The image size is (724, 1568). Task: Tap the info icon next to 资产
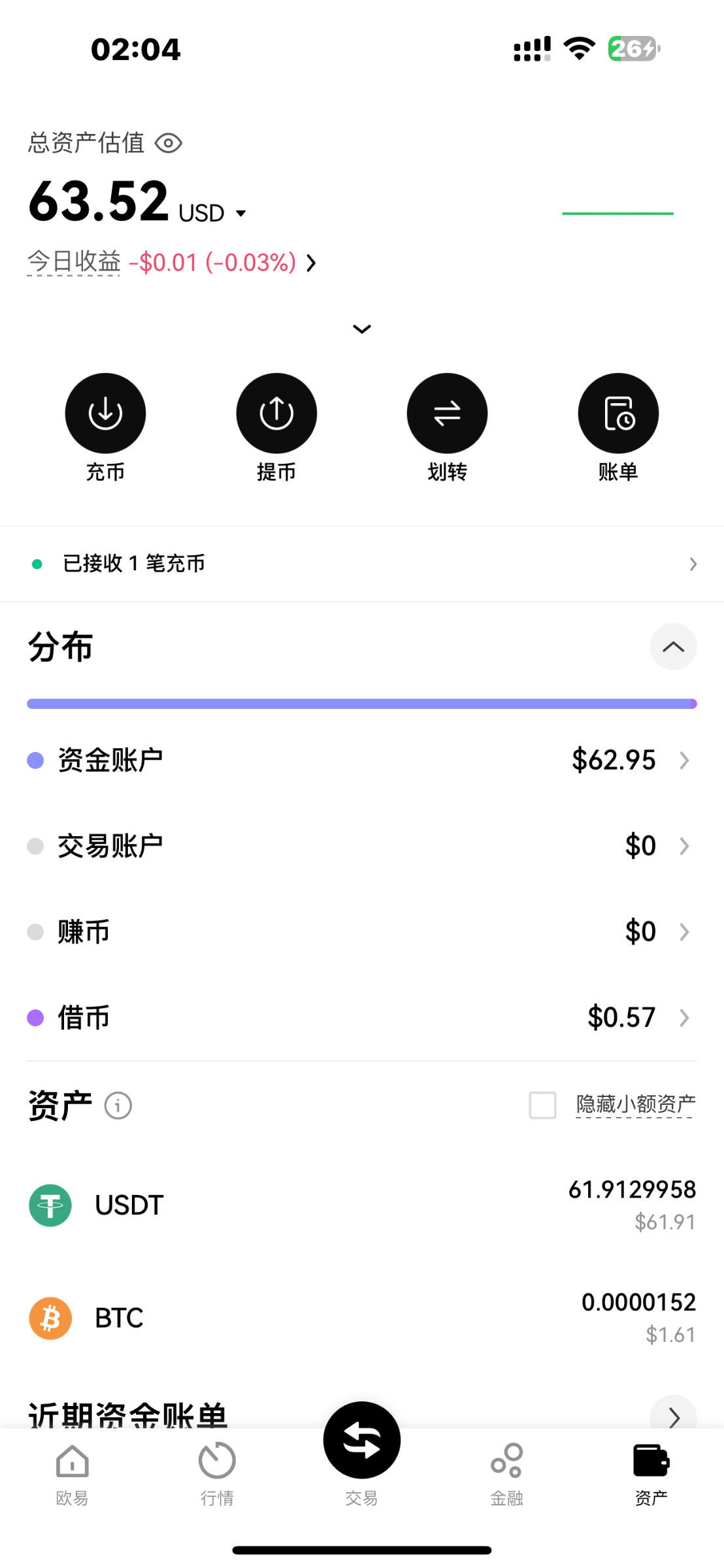pos(118,1106)
